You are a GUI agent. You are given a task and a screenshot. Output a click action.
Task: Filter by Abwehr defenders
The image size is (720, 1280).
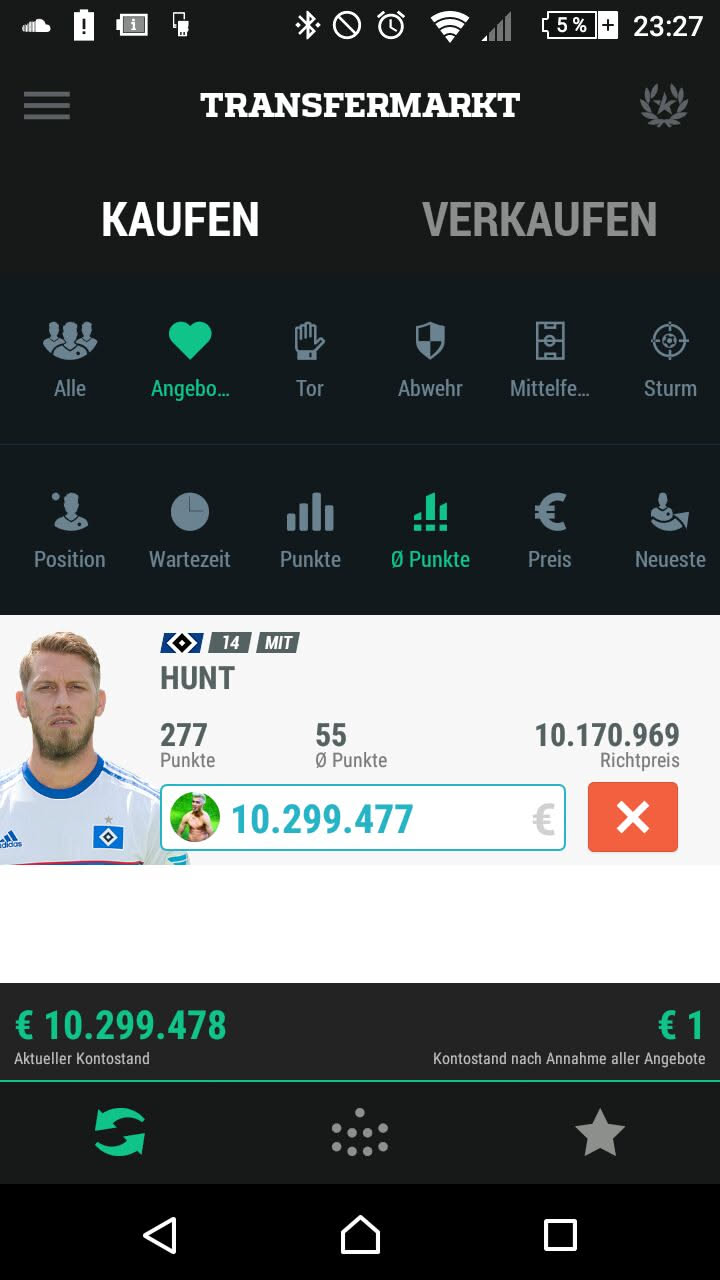[430, 360]
